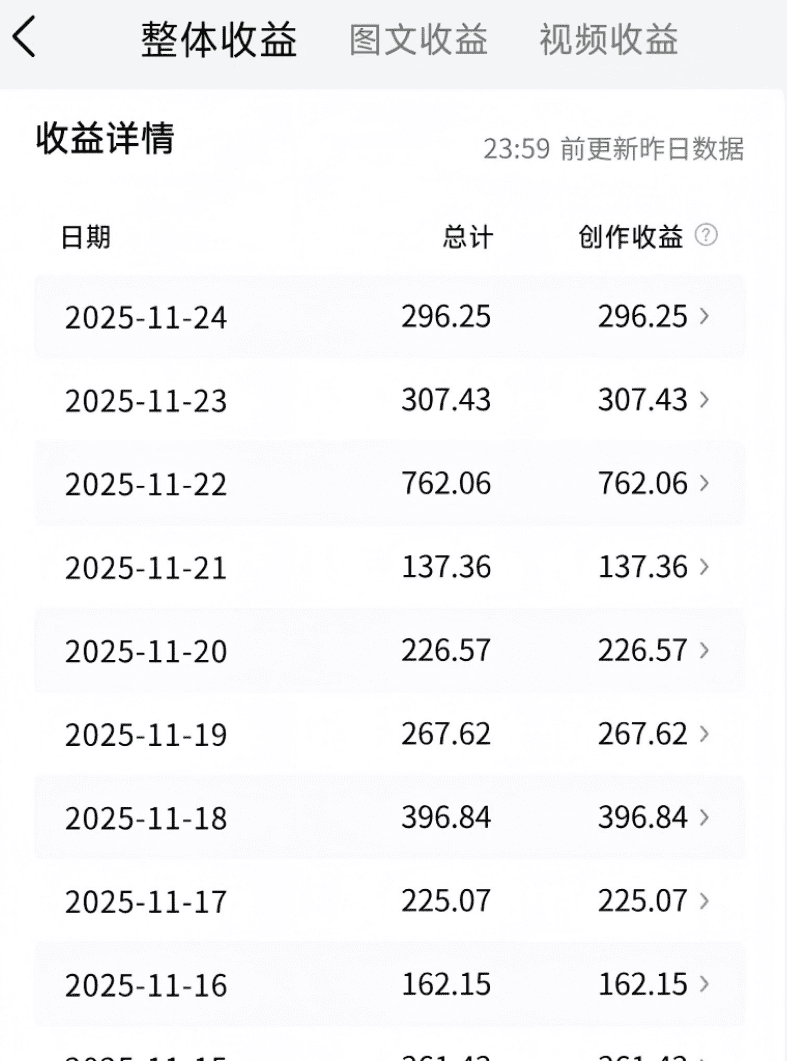Click the 日期 column header
The width and height of the screenshot is (787, 1061).
[87, 237]
